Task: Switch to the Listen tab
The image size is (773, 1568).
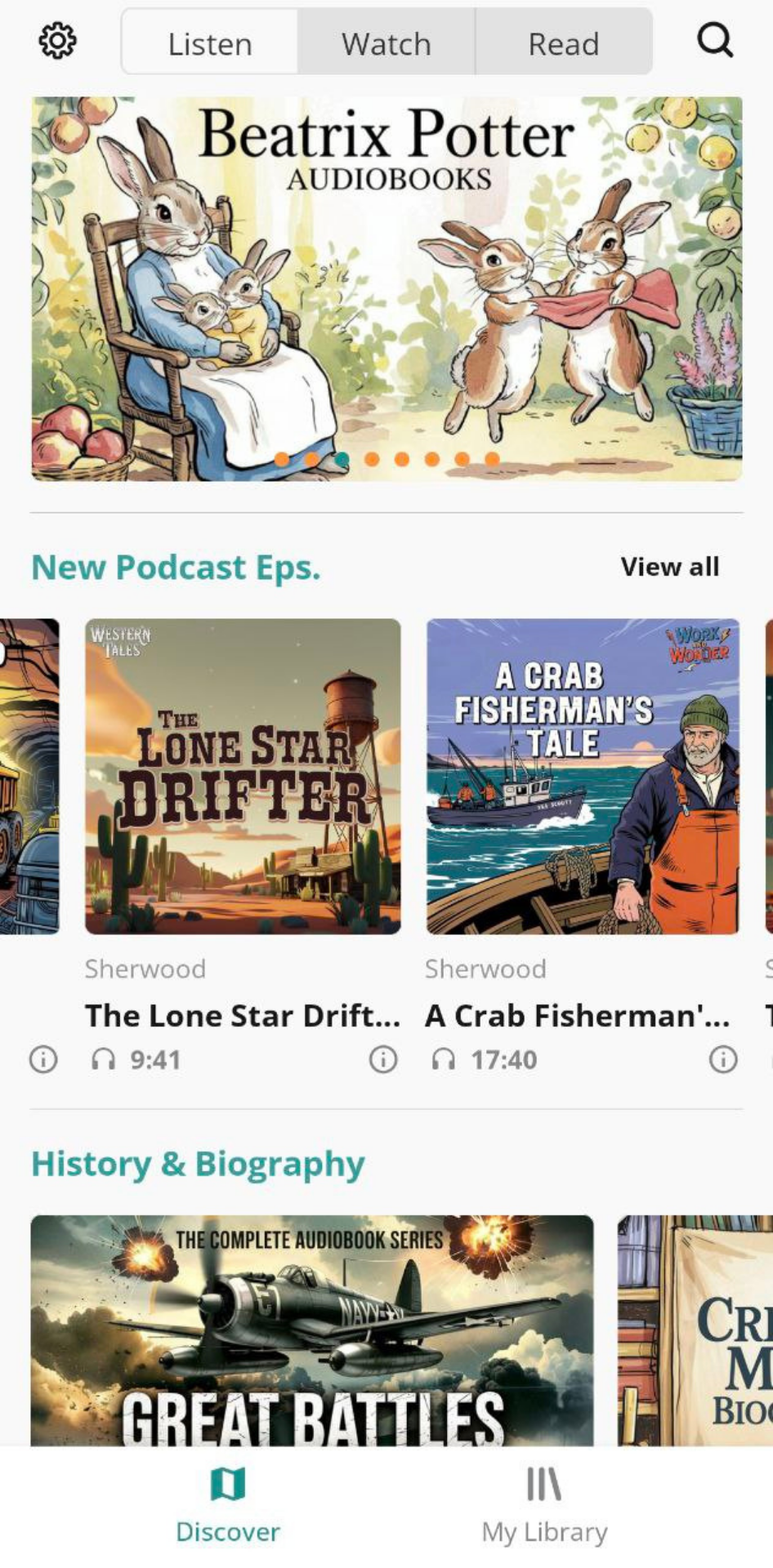Action: click(x=210, y=43)
